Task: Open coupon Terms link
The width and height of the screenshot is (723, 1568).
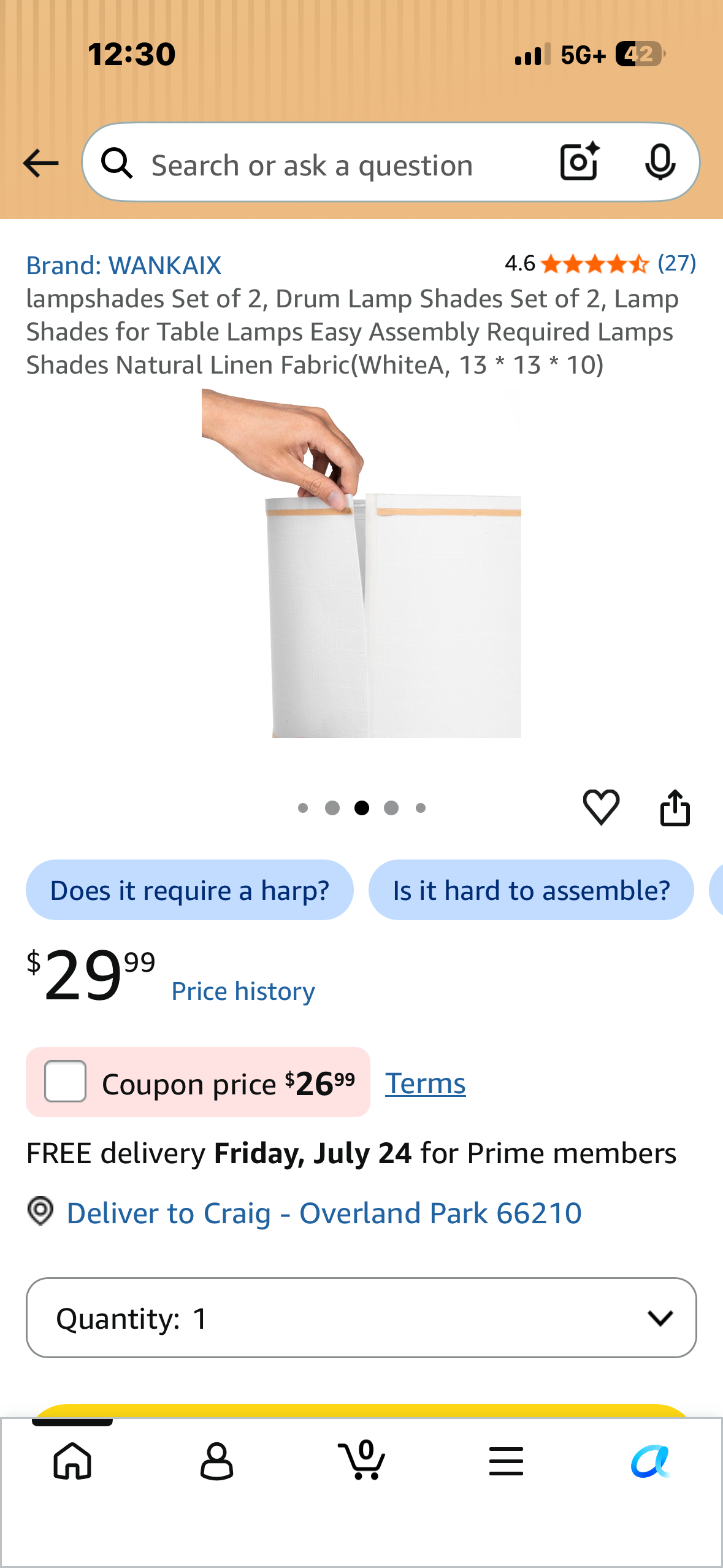Action: 425,1083
